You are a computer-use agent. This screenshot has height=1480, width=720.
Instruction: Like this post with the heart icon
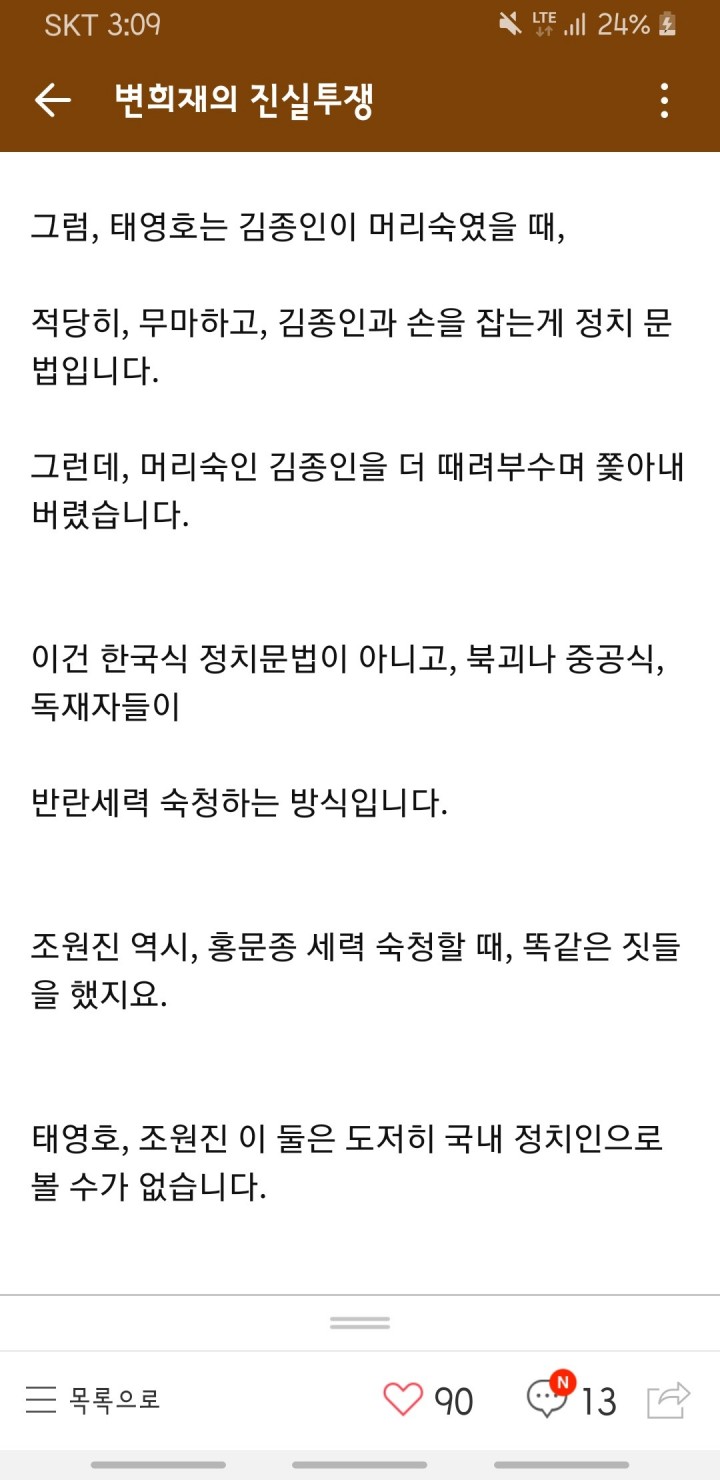tap(404, 1399)
